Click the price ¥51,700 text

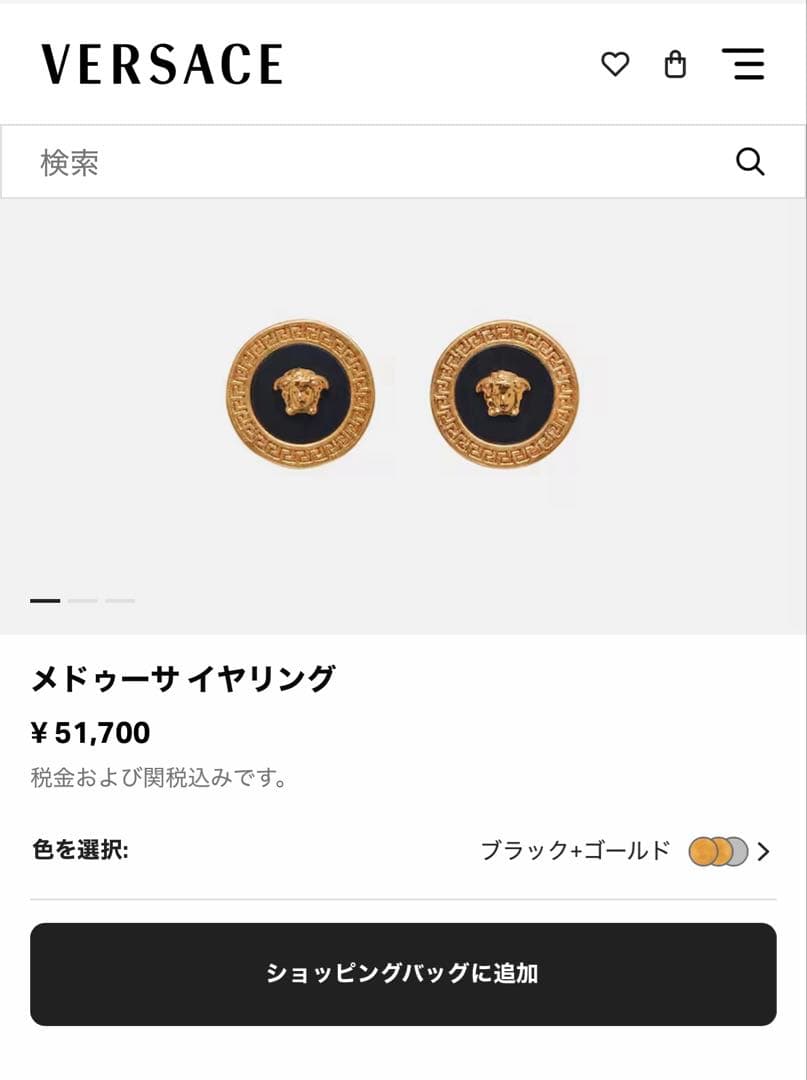(89, 733)
